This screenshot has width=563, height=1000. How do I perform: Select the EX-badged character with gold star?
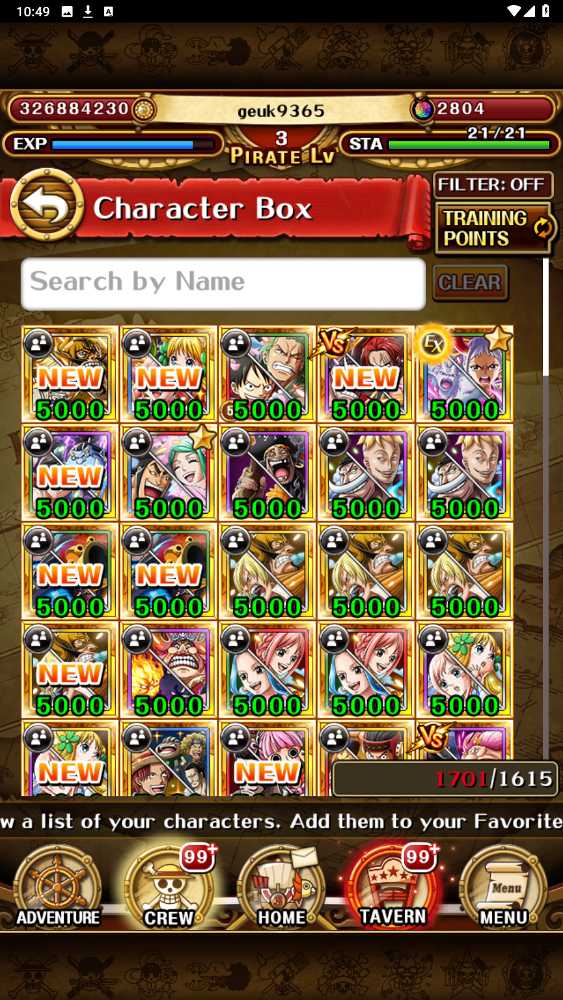[x=464, y=374]
